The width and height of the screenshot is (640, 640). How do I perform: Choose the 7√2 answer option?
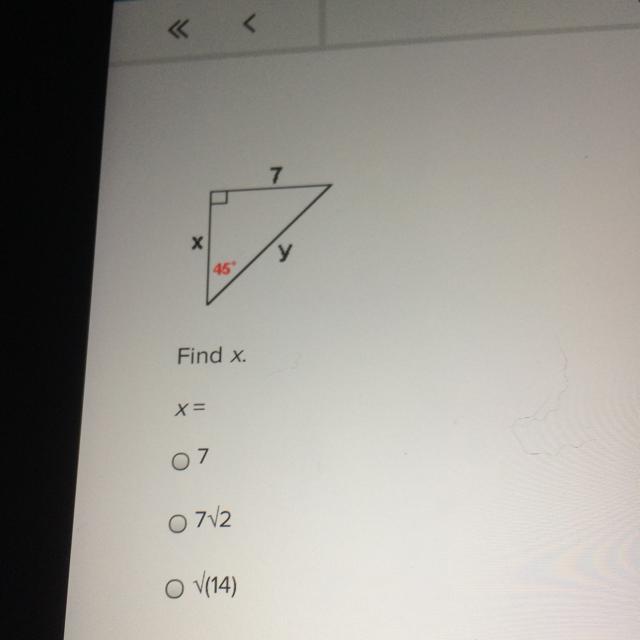pyautogui.click(x=180, y=523)
